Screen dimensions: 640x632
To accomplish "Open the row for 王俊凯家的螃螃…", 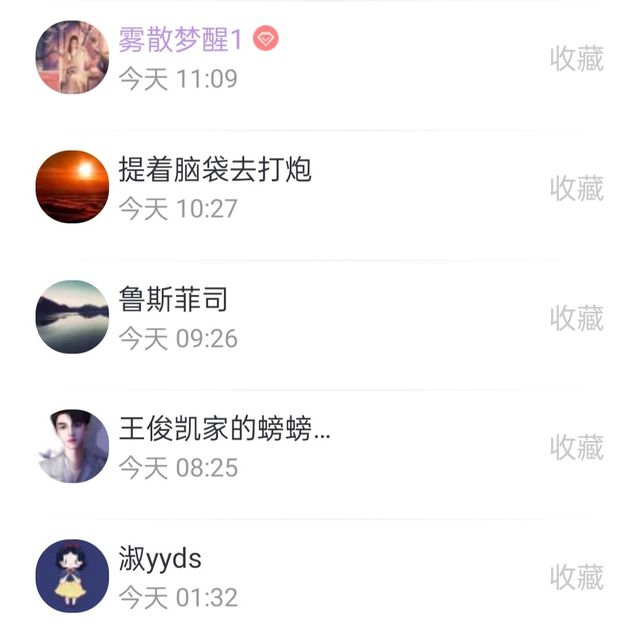I will tap(224, 429).
